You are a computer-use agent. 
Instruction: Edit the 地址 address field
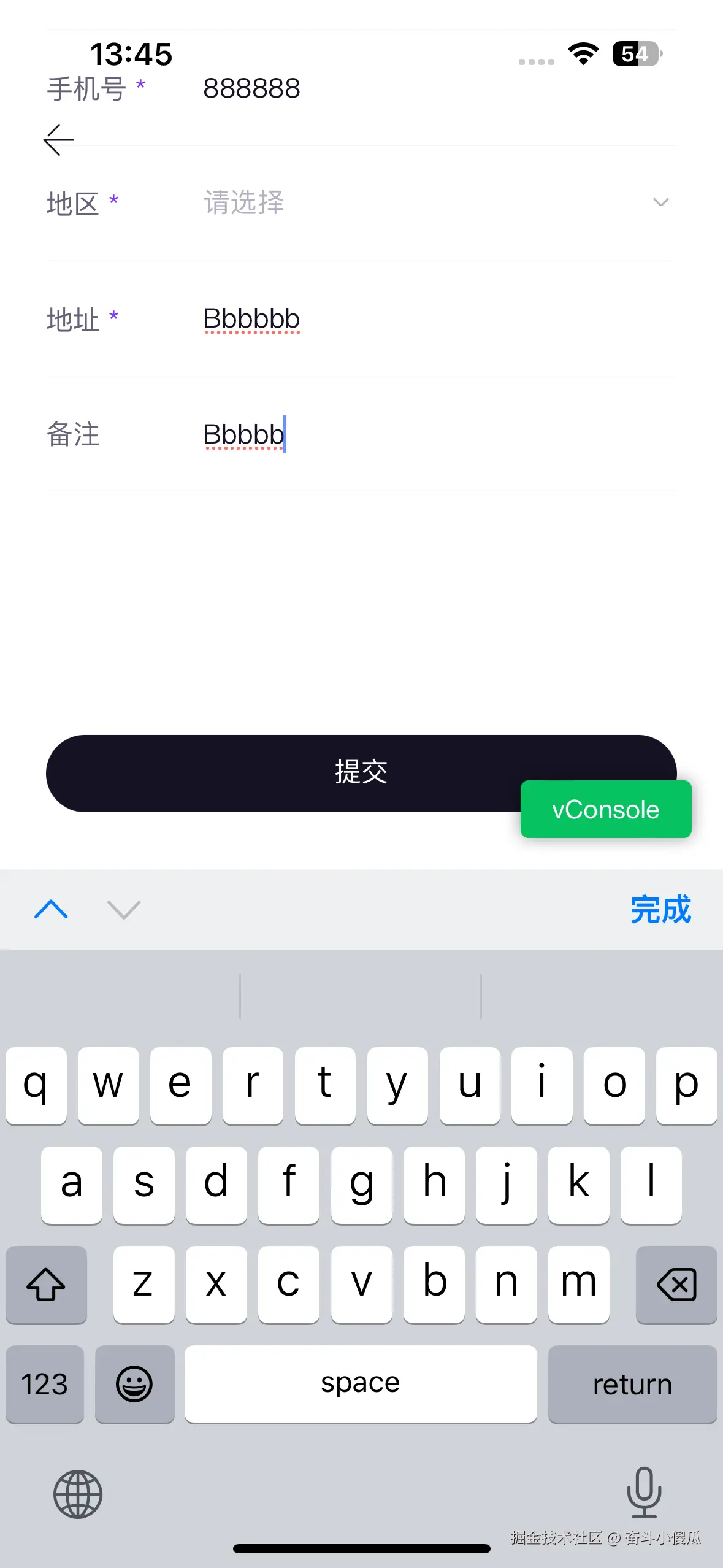(x=250, y=318)
